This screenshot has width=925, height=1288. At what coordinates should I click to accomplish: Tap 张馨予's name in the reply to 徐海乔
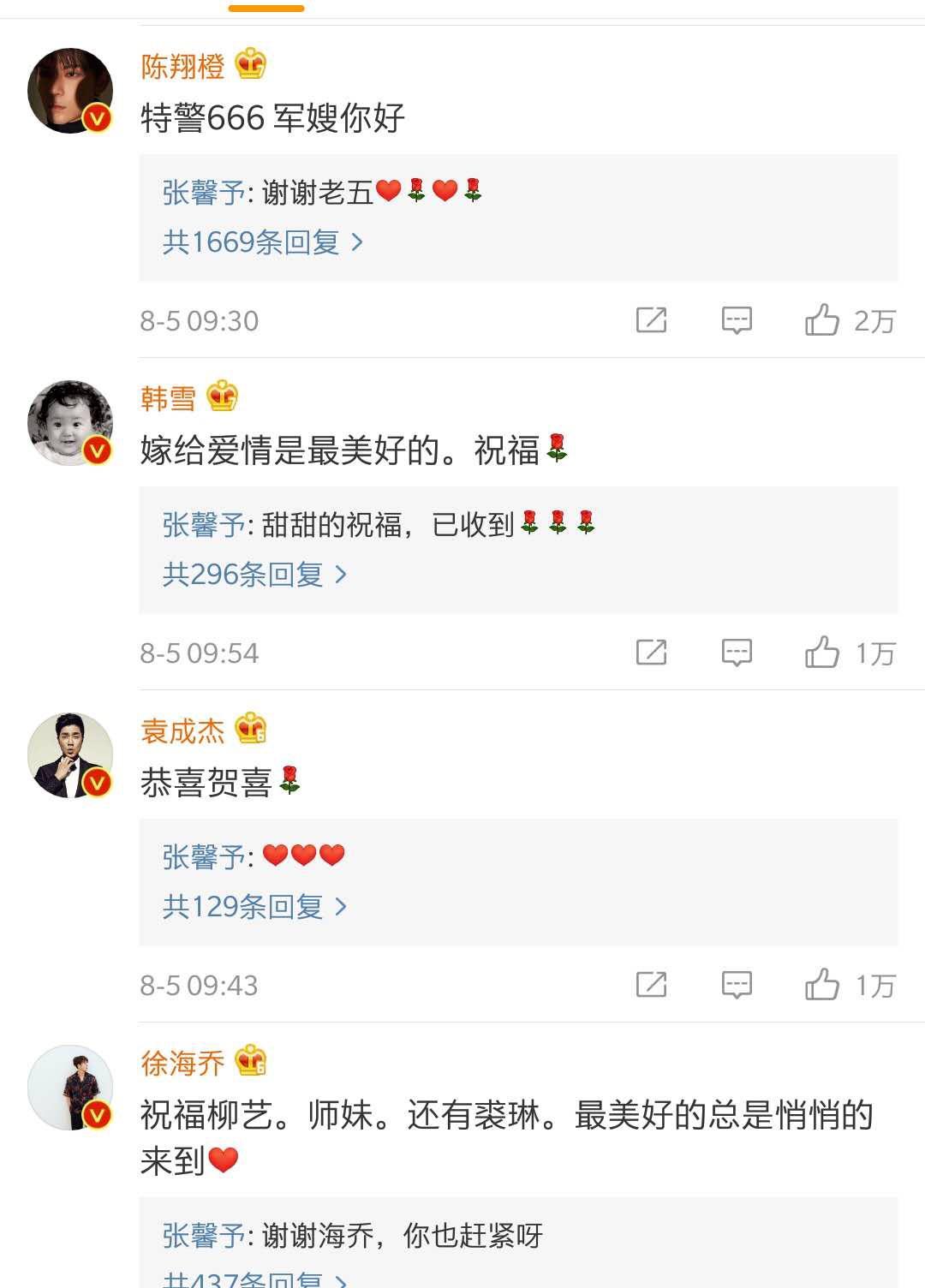tap(204, 1236)
